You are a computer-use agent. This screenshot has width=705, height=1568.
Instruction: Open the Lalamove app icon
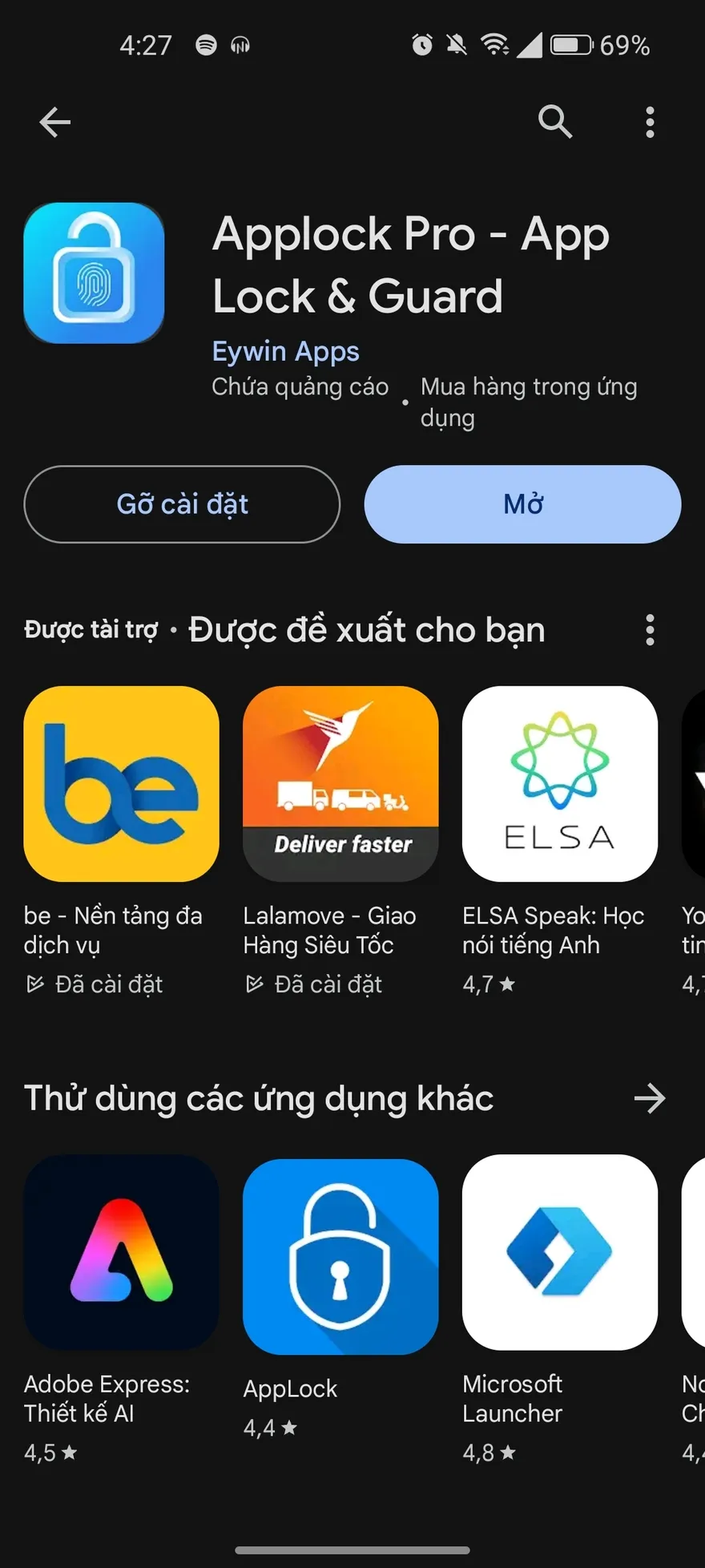pos(340,784)
